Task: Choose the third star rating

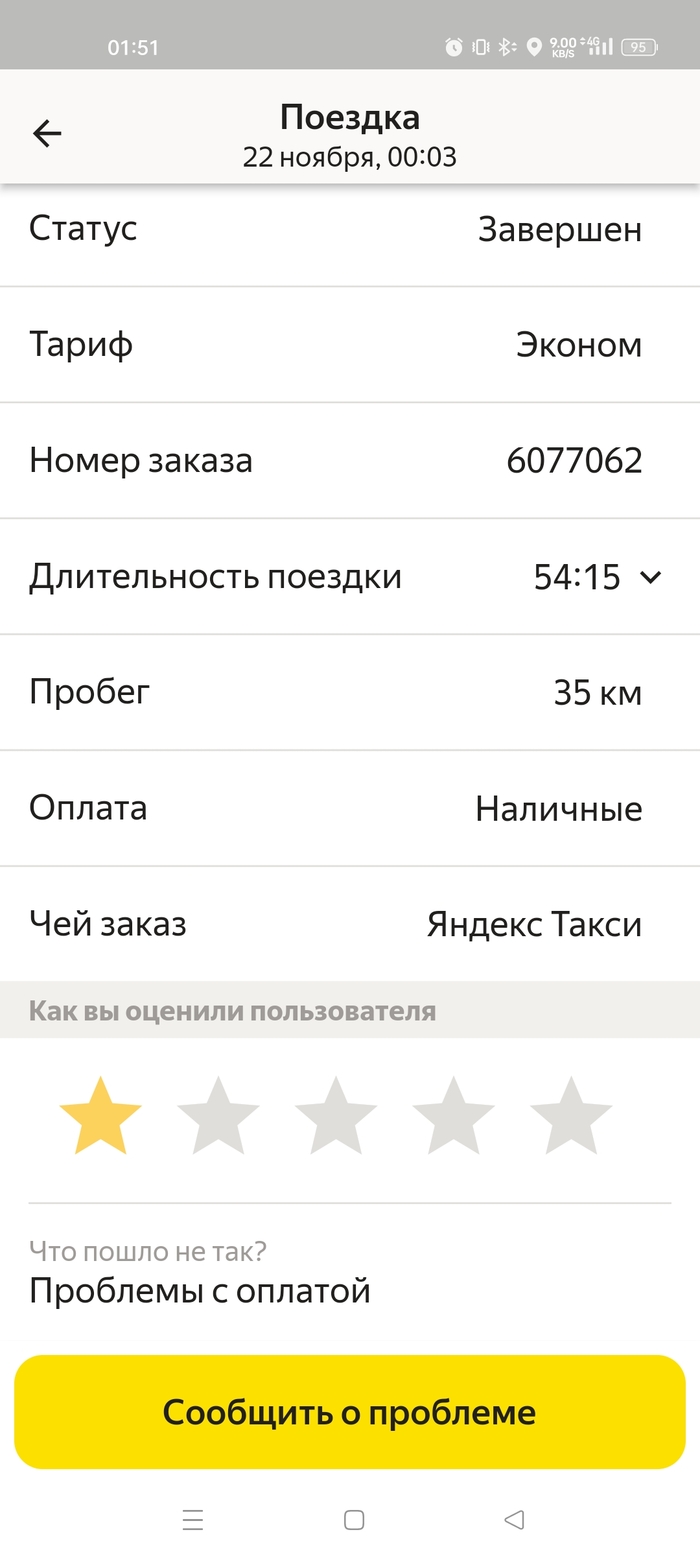Action: click(336, 1116)
